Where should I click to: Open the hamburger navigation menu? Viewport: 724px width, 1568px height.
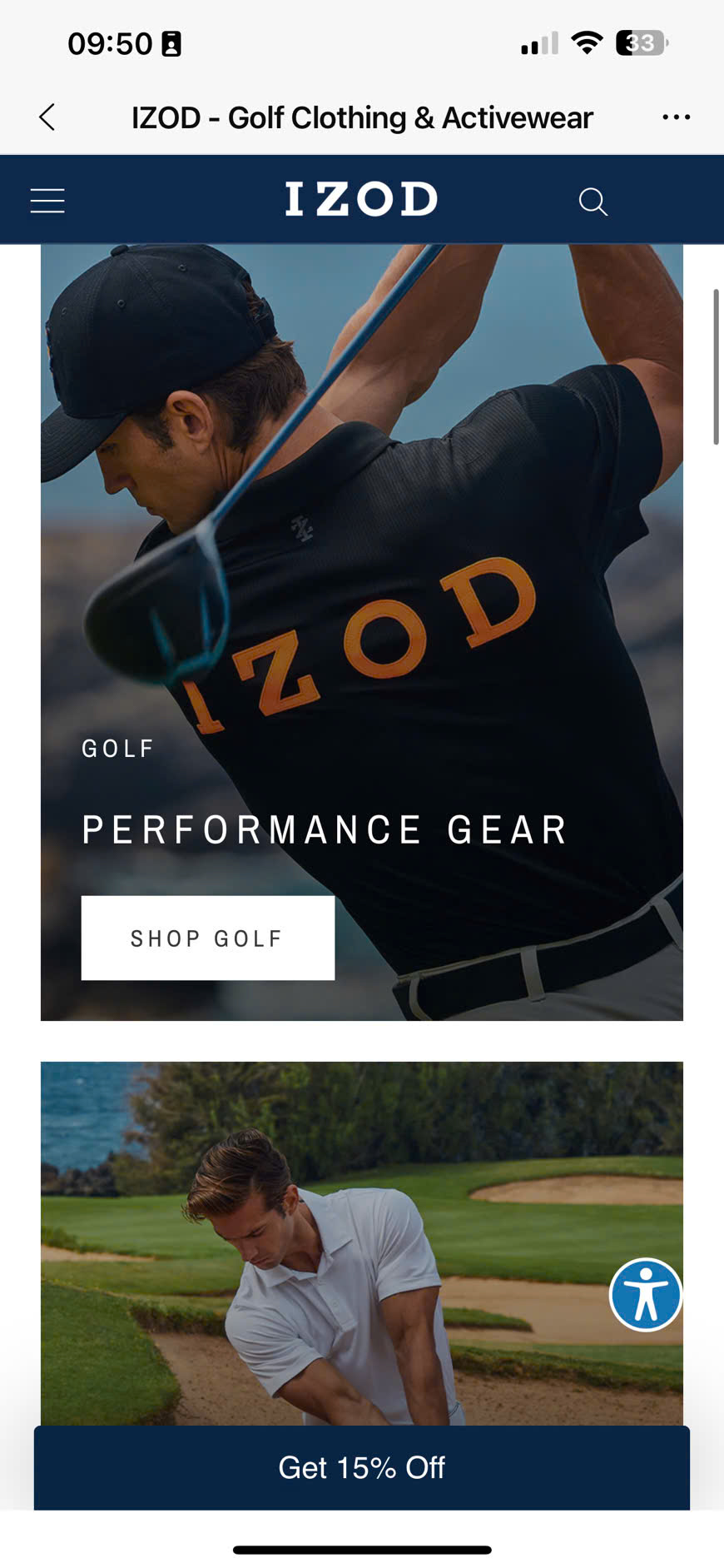(47, 200)
